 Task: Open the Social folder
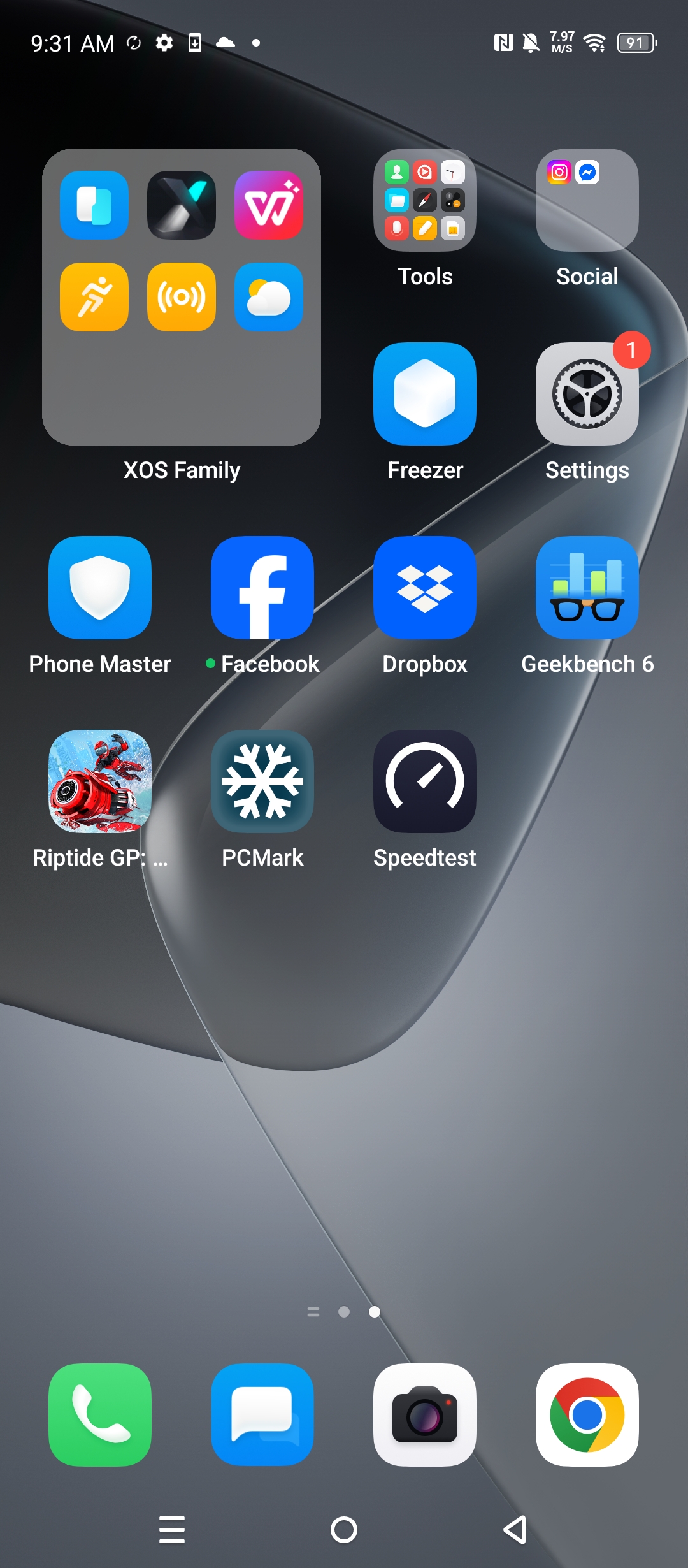pos(587,200)
